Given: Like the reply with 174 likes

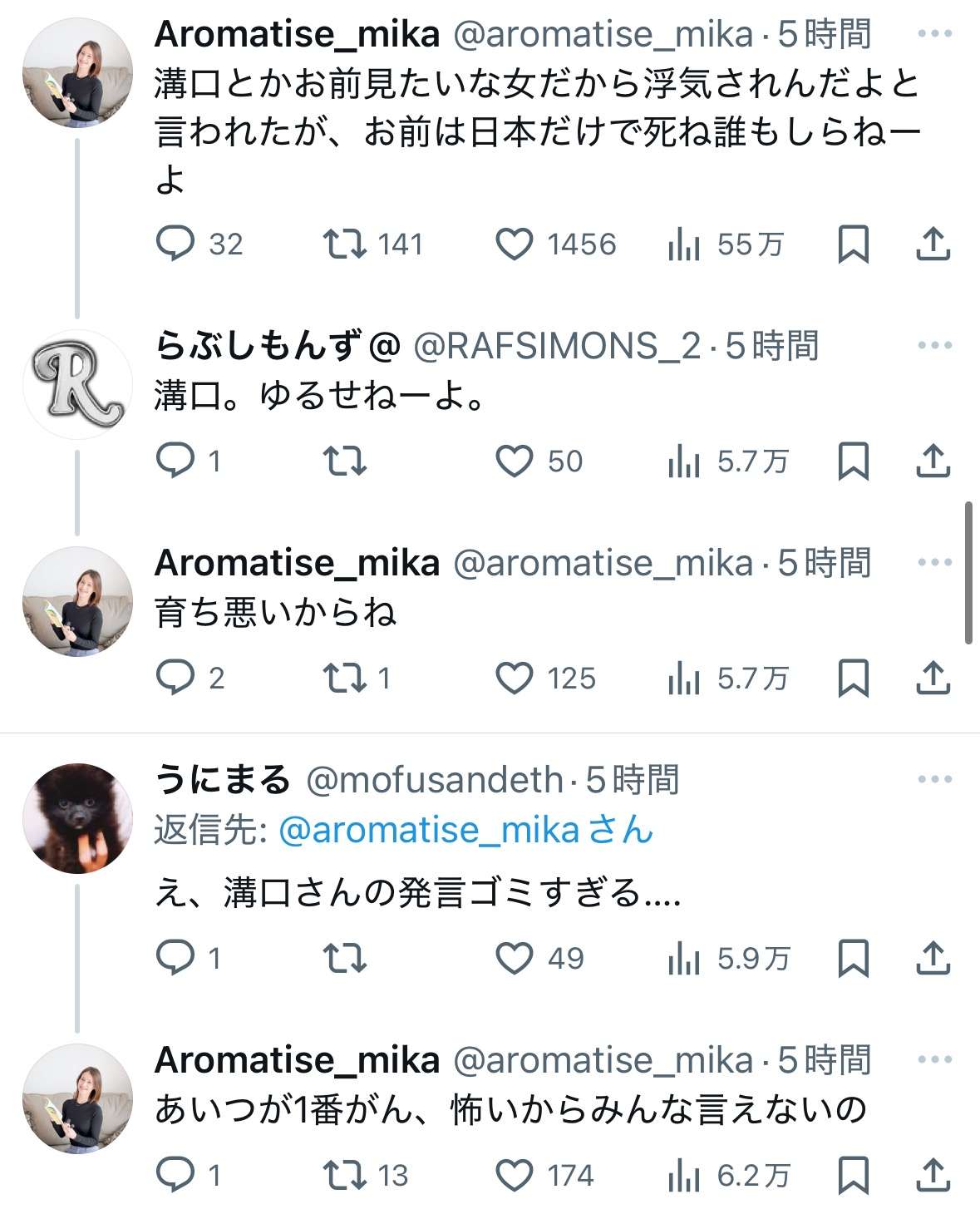Looking at the screenshot, I should (x=515, y=1176).
